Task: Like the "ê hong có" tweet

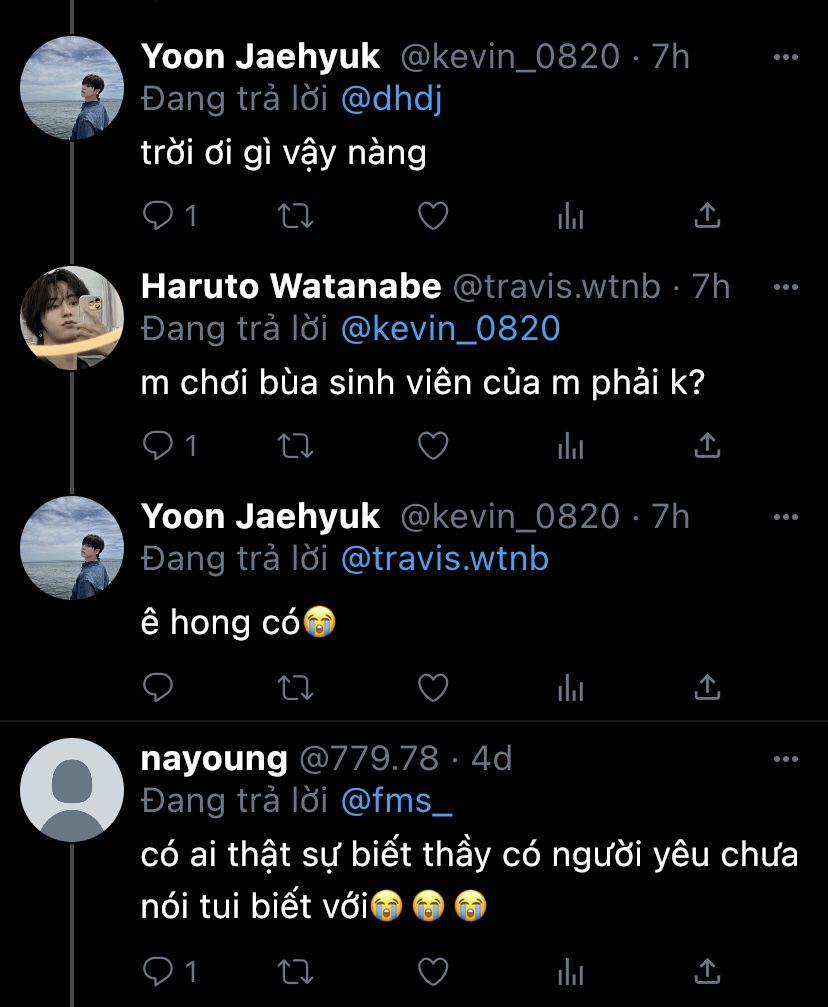Action: (x=432, y=687)
